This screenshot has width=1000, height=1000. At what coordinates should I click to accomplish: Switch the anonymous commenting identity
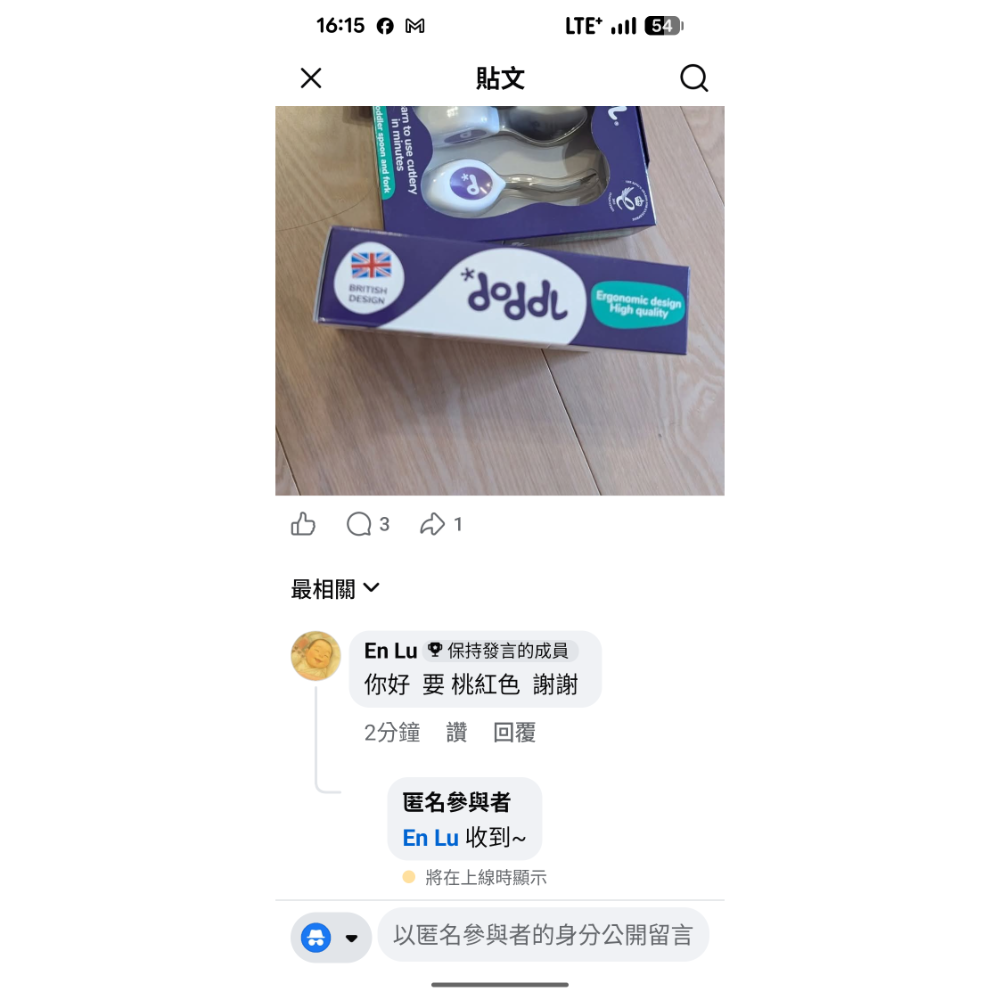pyautogui.click(x=331, y=938)
